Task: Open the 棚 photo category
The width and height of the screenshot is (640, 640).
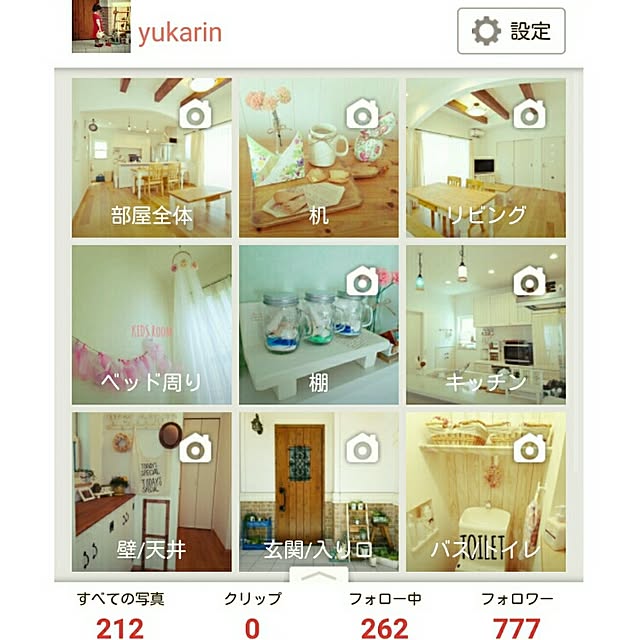Action: click(x=319, y=324)
